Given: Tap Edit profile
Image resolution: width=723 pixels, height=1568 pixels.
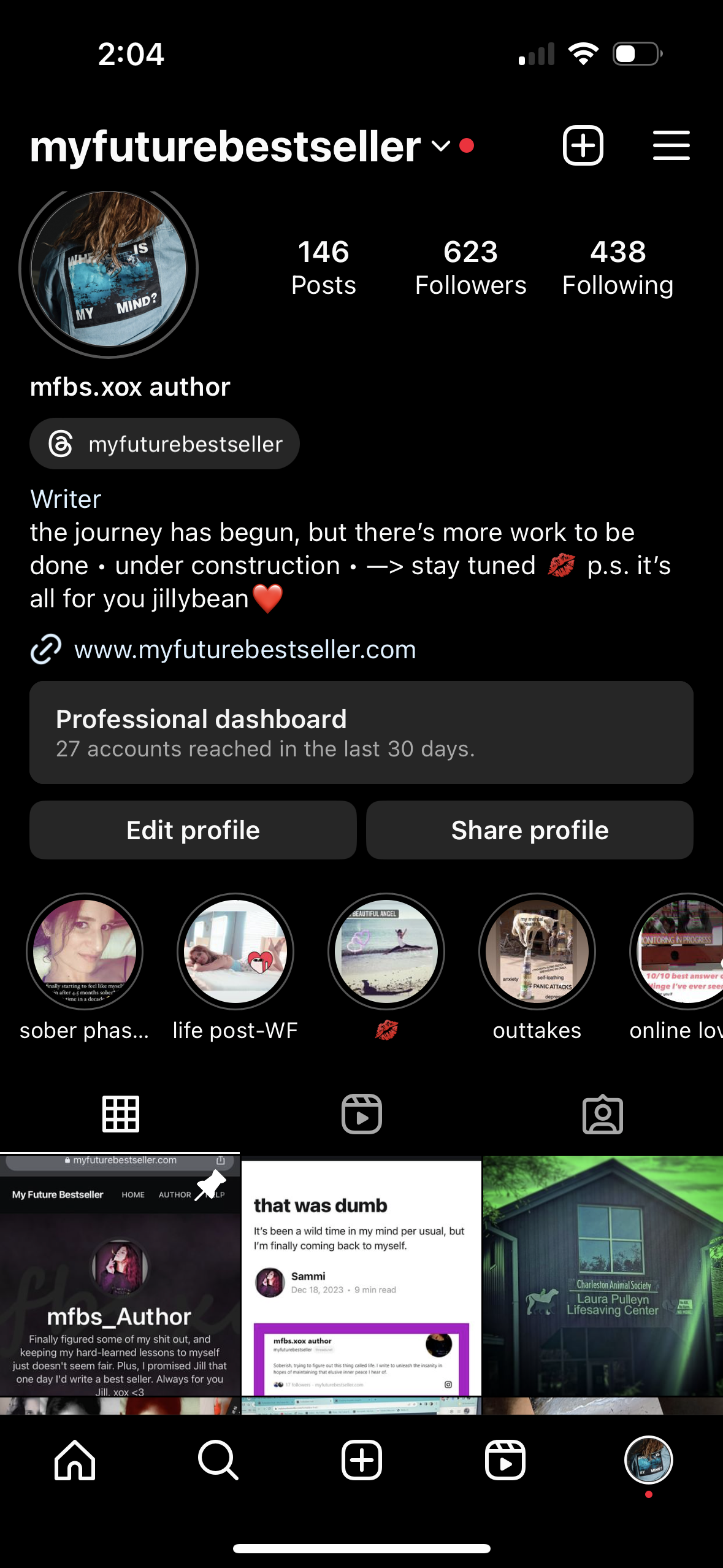Looking at the screenshot, I should click(x=193, y=830).
